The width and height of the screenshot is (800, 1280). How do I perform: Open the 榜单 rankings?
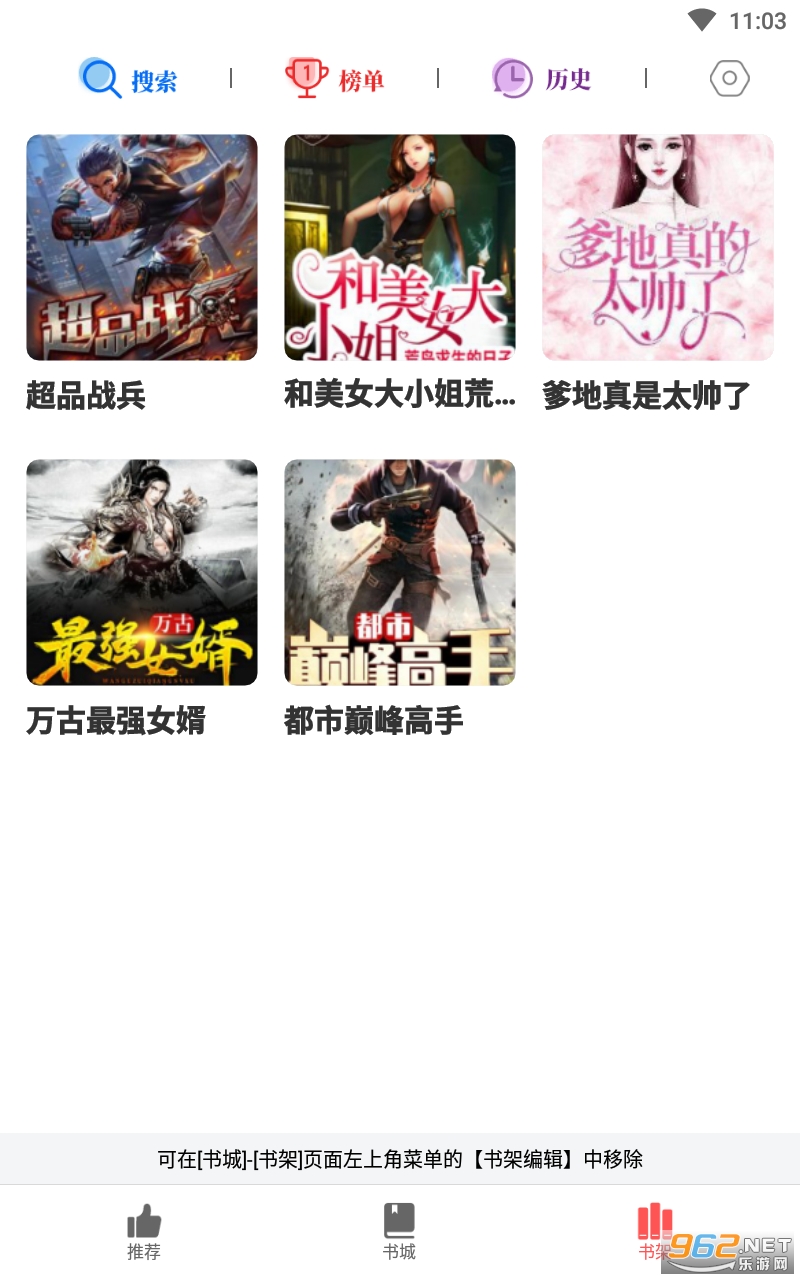(x=335, y=79)
